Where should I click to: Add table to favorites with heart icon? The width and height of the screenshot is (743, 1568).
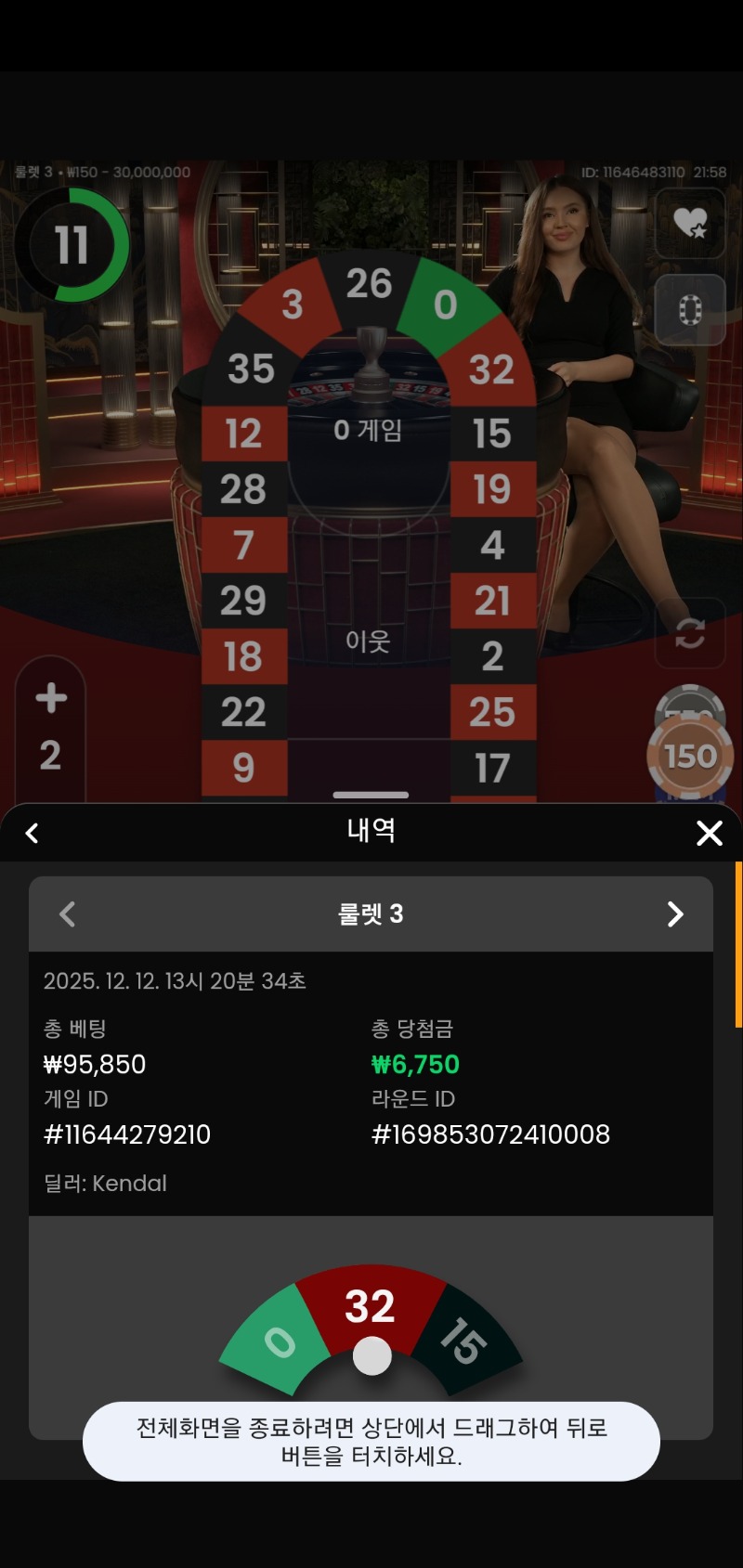coord(689,223)
